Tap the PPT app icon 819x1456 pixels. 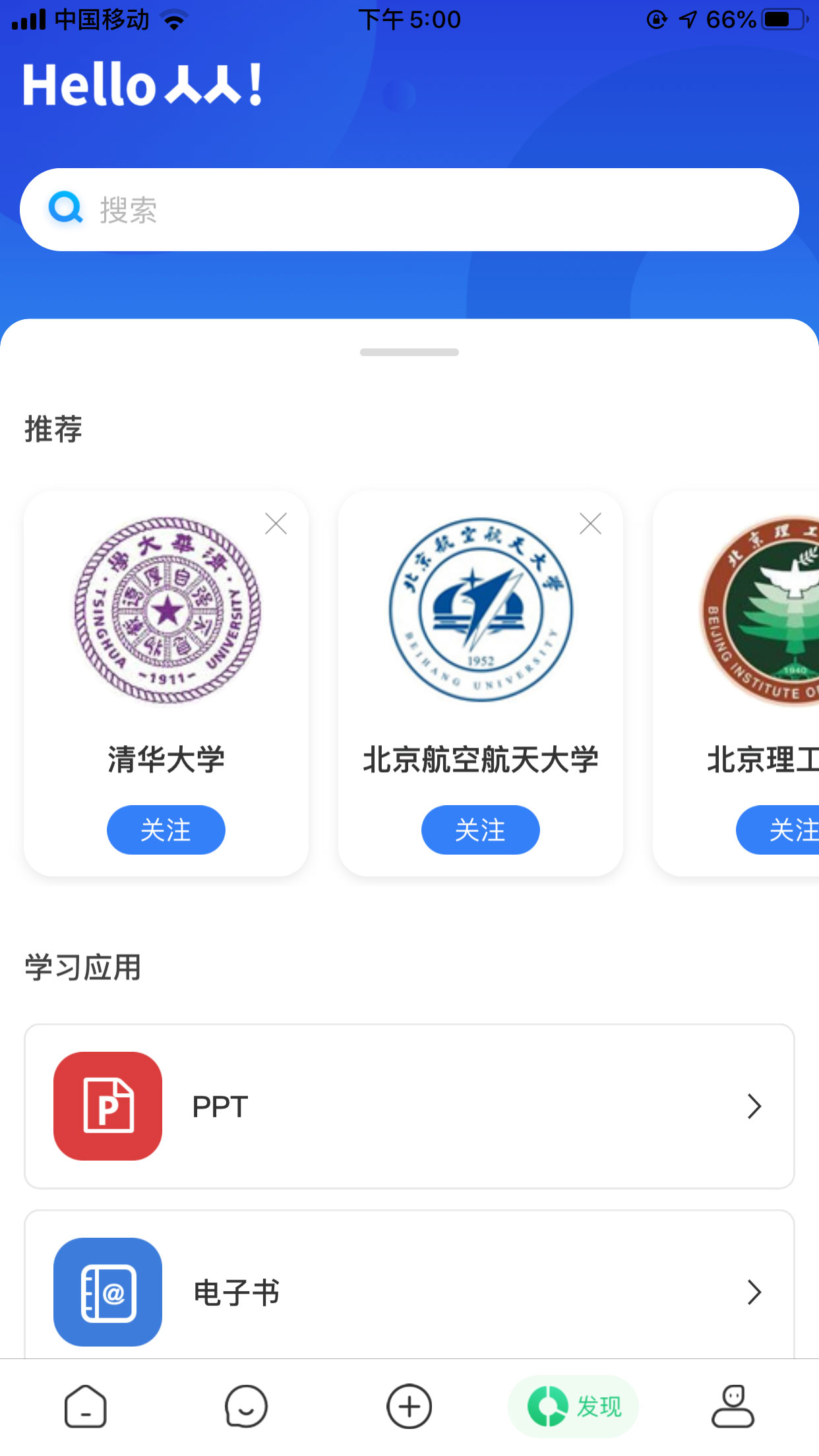(x=107, y=1106)
